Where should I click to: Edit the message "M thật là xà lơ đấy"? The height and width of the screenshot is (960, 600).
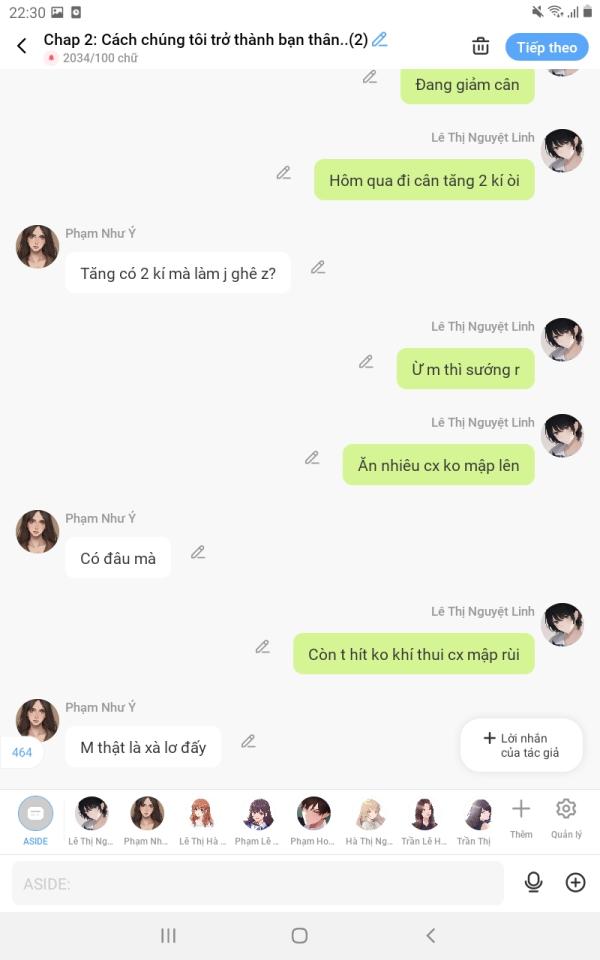[x=248, y=741]
